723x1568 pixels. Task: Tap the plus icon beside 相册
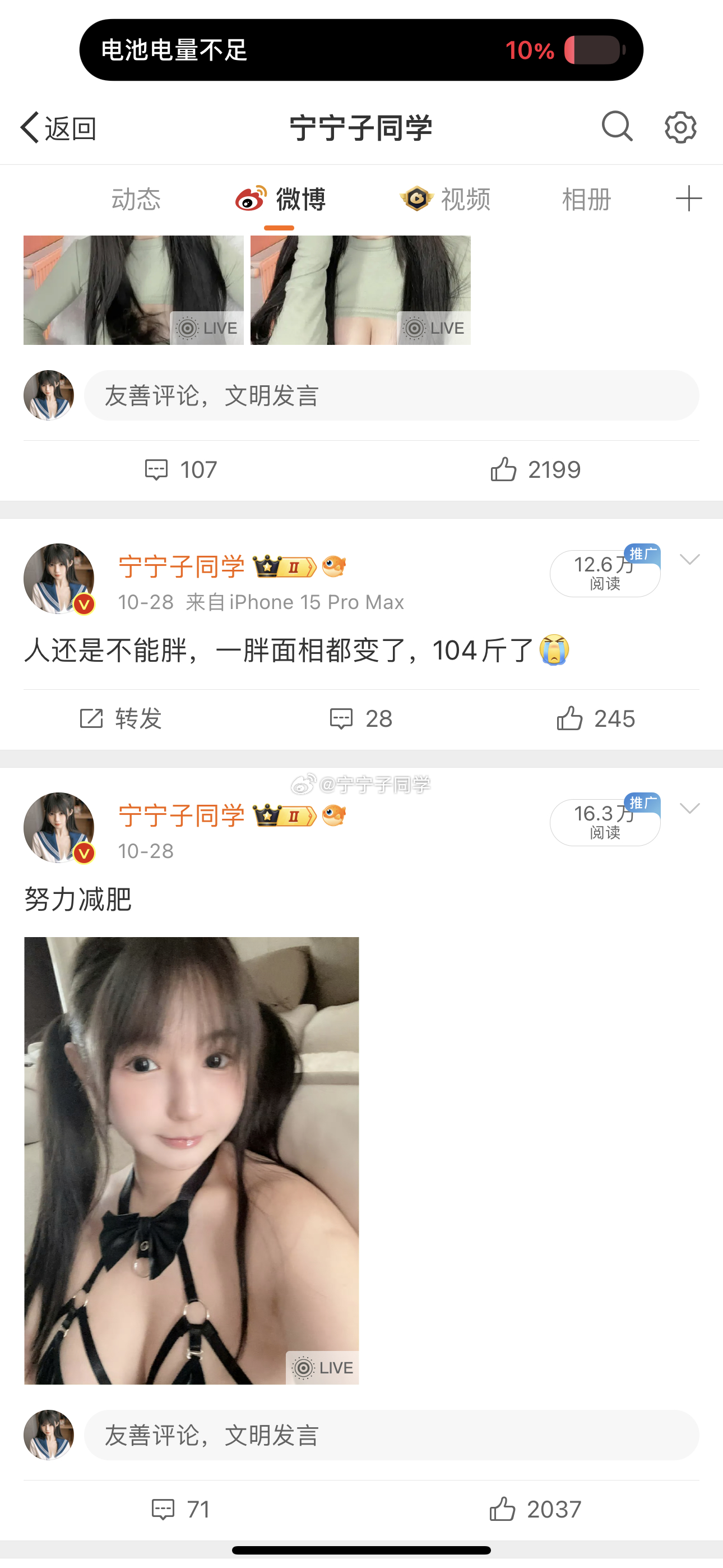pyautogui.click(x=688, y=199)
